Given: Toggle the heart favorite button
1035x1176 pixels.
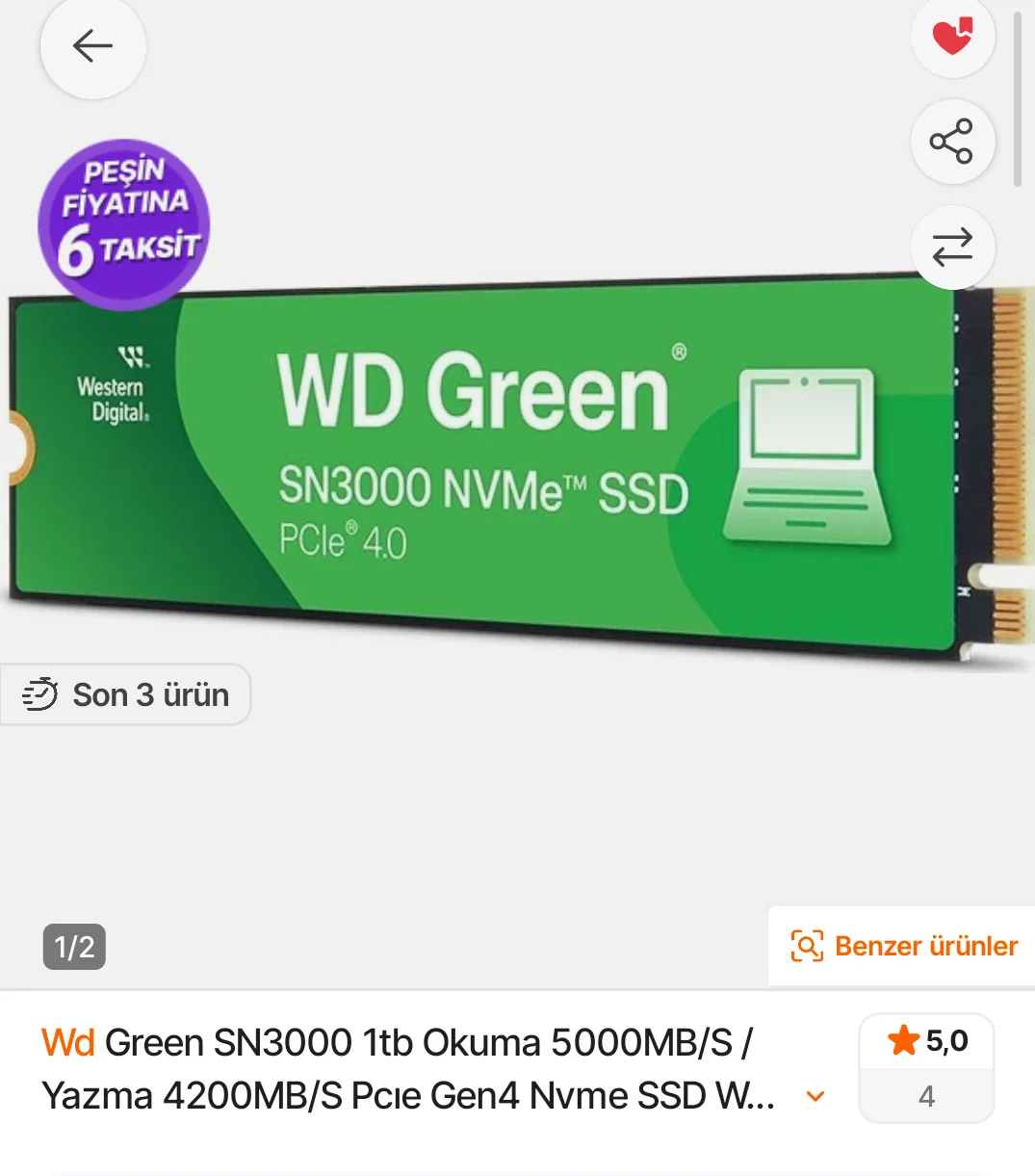Looking at the screenshot, I should coord(952,37).
